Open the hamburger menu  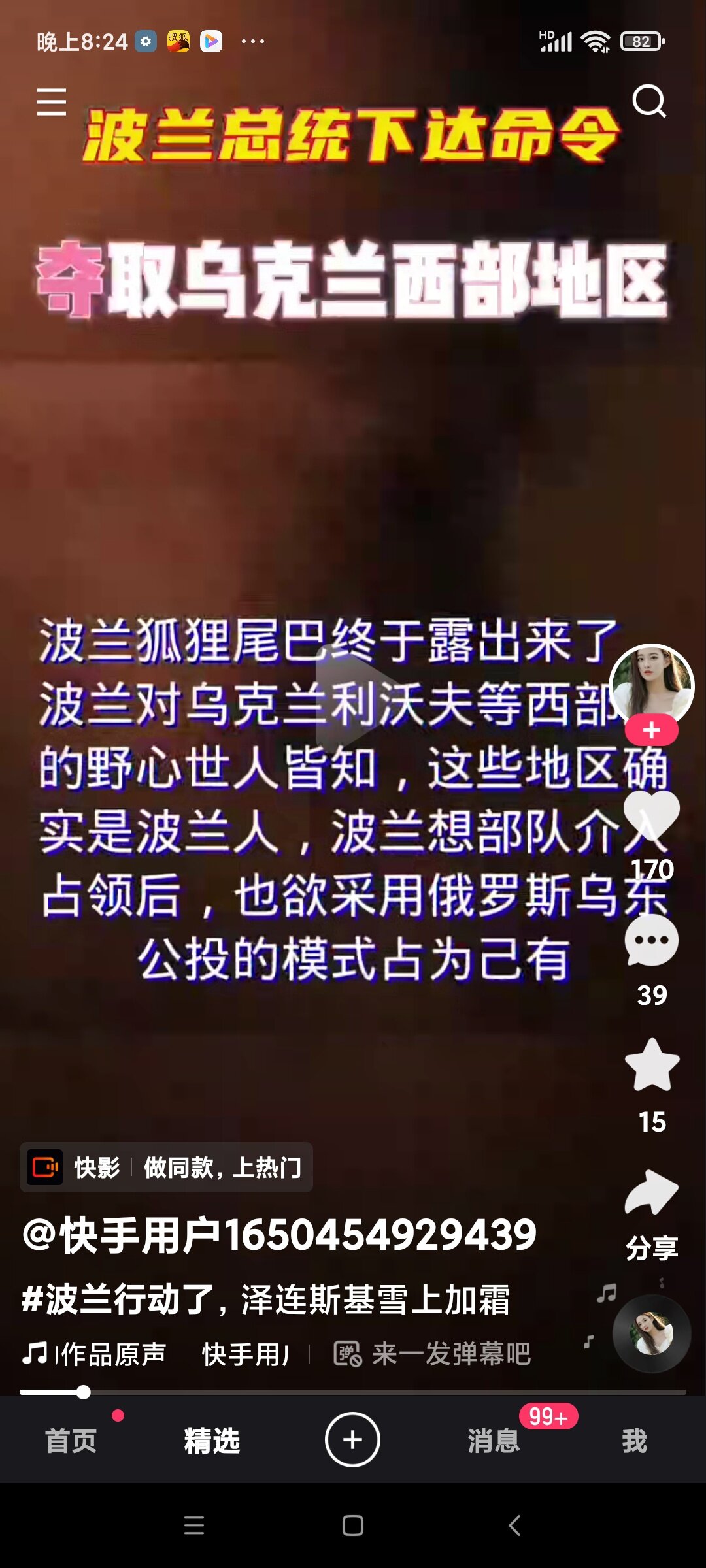coord(52,102)
